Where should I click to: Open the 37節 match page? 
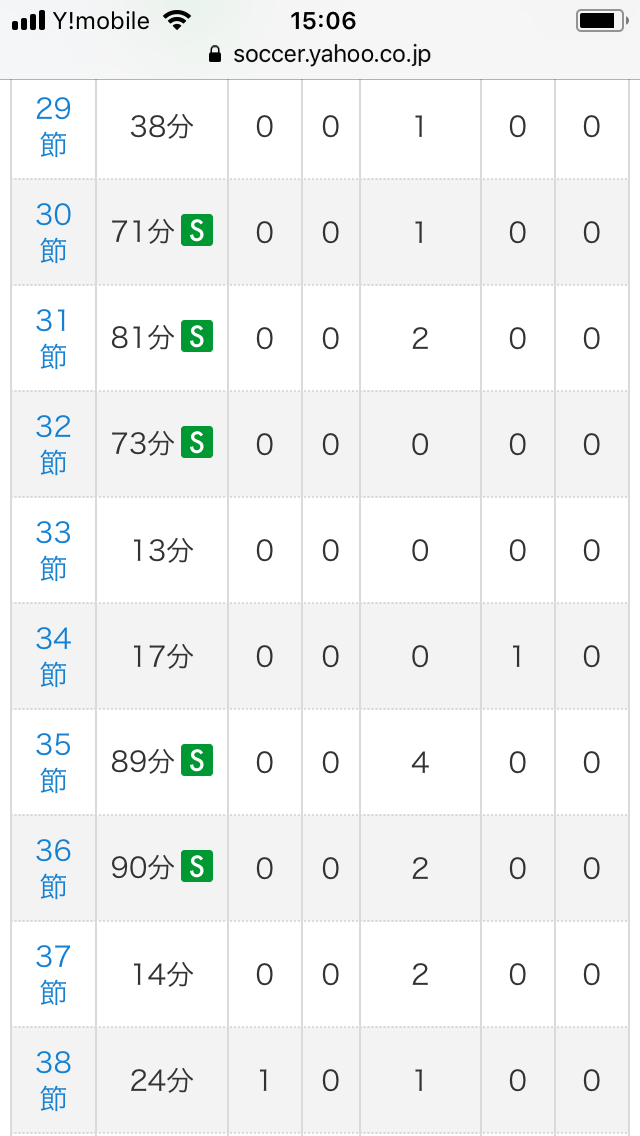54,974
